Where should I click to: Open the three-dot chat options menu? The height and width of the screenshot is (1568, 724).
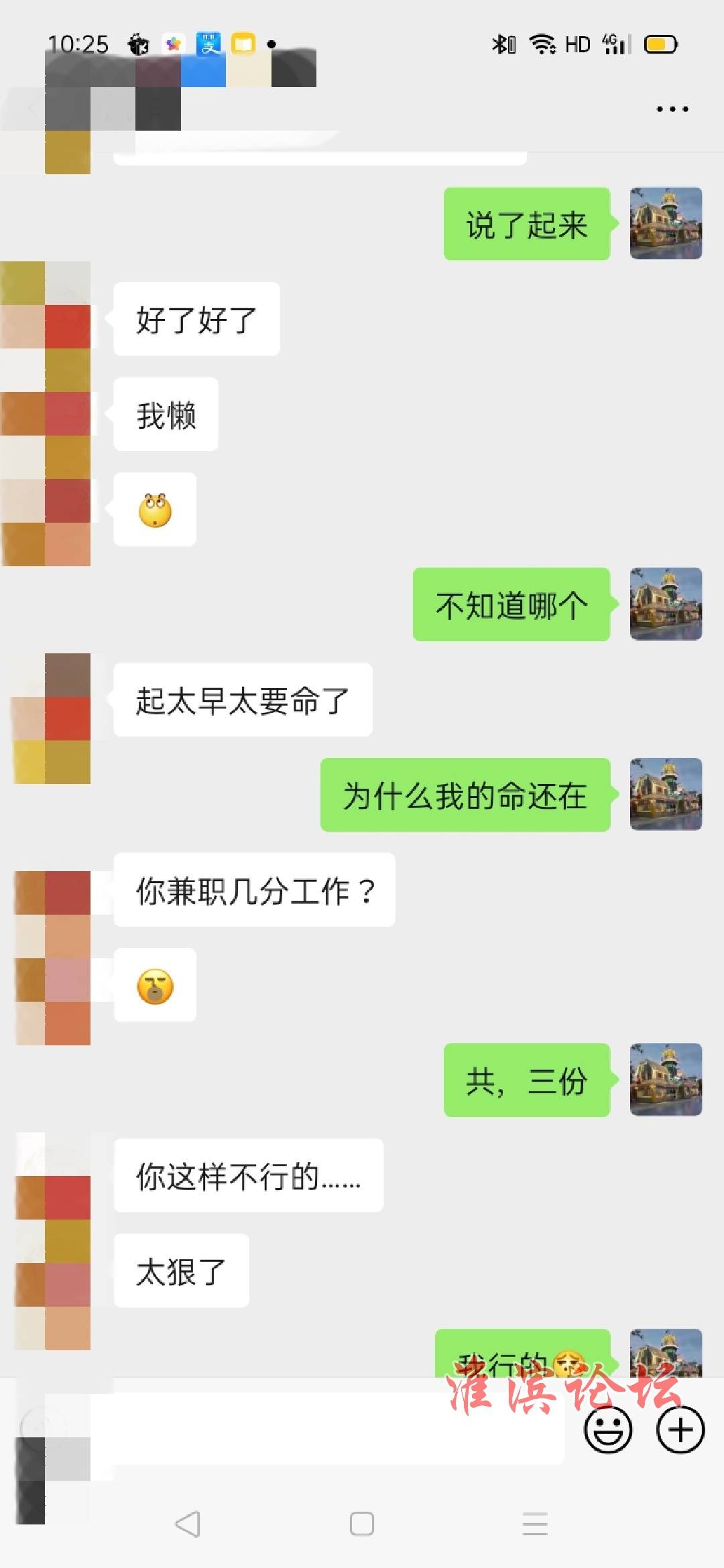point(672,109)
